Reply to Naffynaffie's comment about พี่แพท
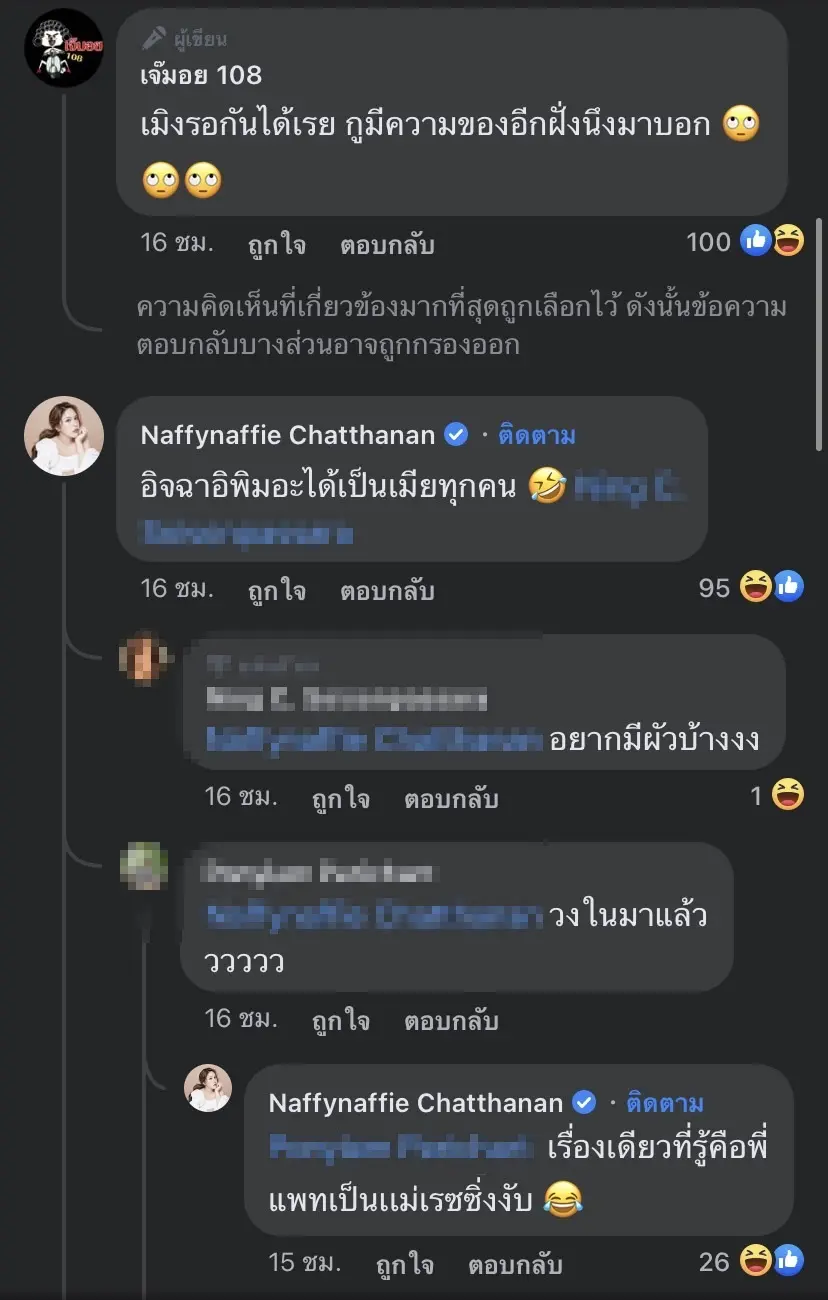This screenshot has height=1300, width=828. point(515,1264)
